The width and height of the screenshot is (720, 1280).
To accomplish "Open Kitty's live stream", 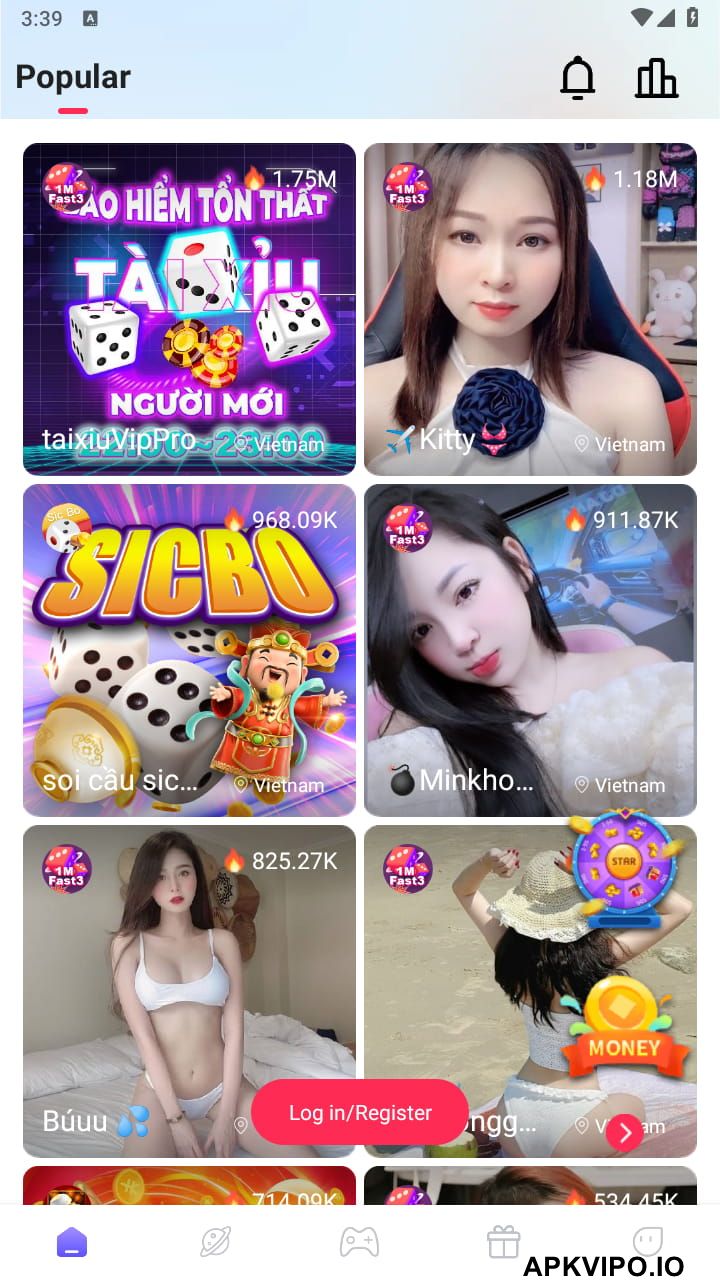I will [530, 309].
